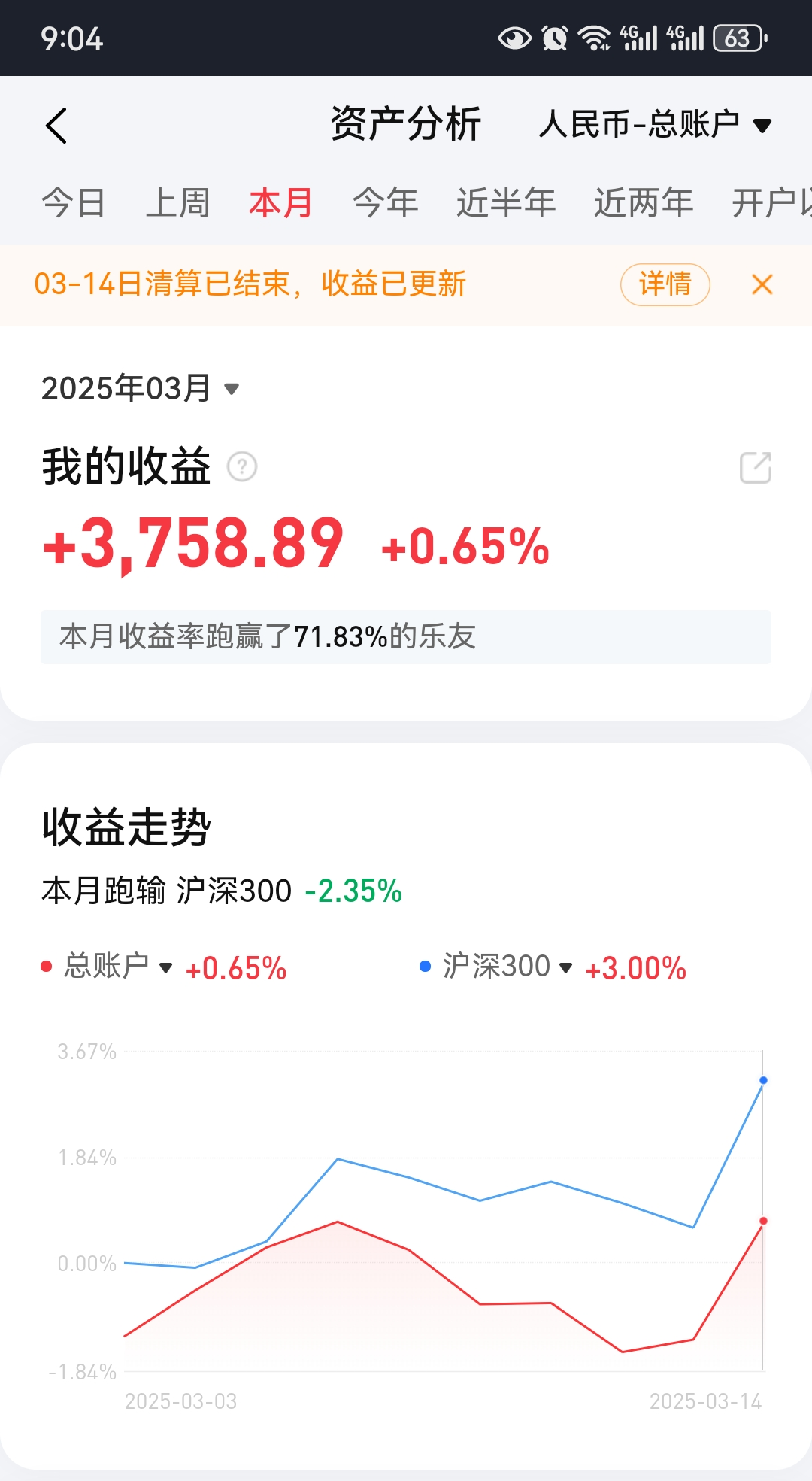This screenshot has height=1481, width=812.
Task: Dismiss the orange settlement banner
Action: coord(762,284)
